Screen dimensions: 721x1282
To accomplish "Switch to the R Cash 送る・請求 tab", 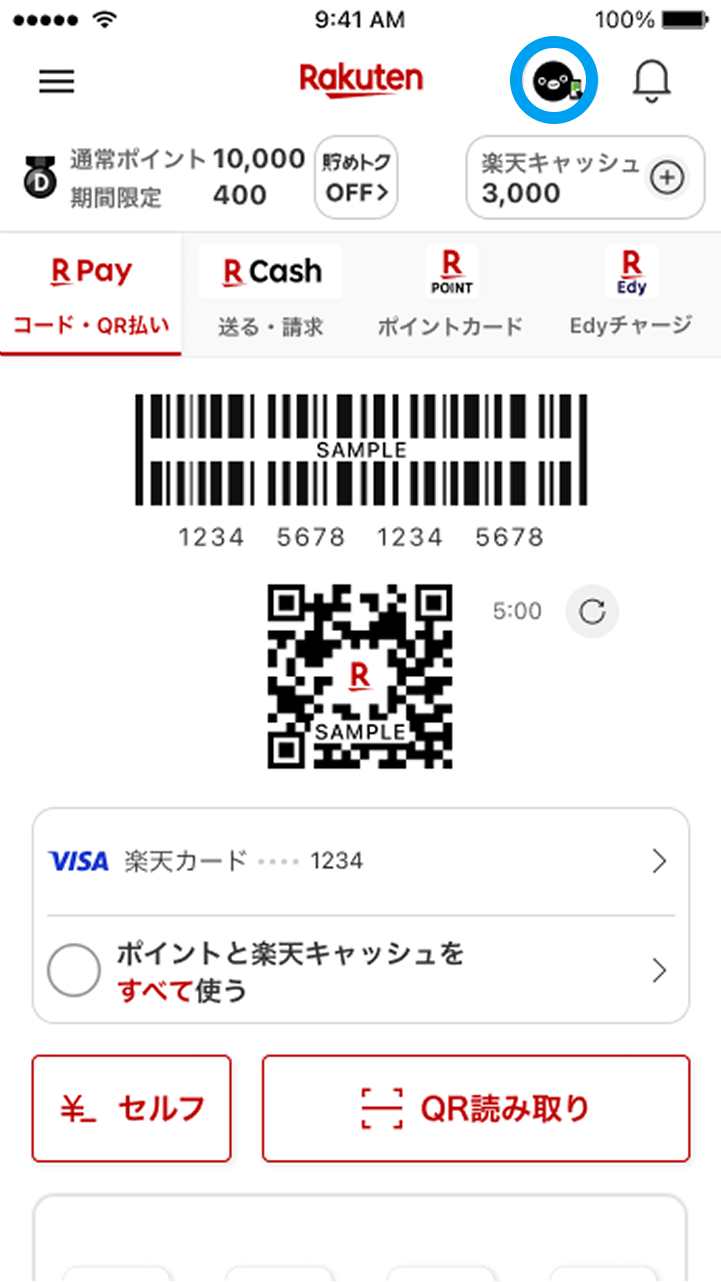I will 271,294.
